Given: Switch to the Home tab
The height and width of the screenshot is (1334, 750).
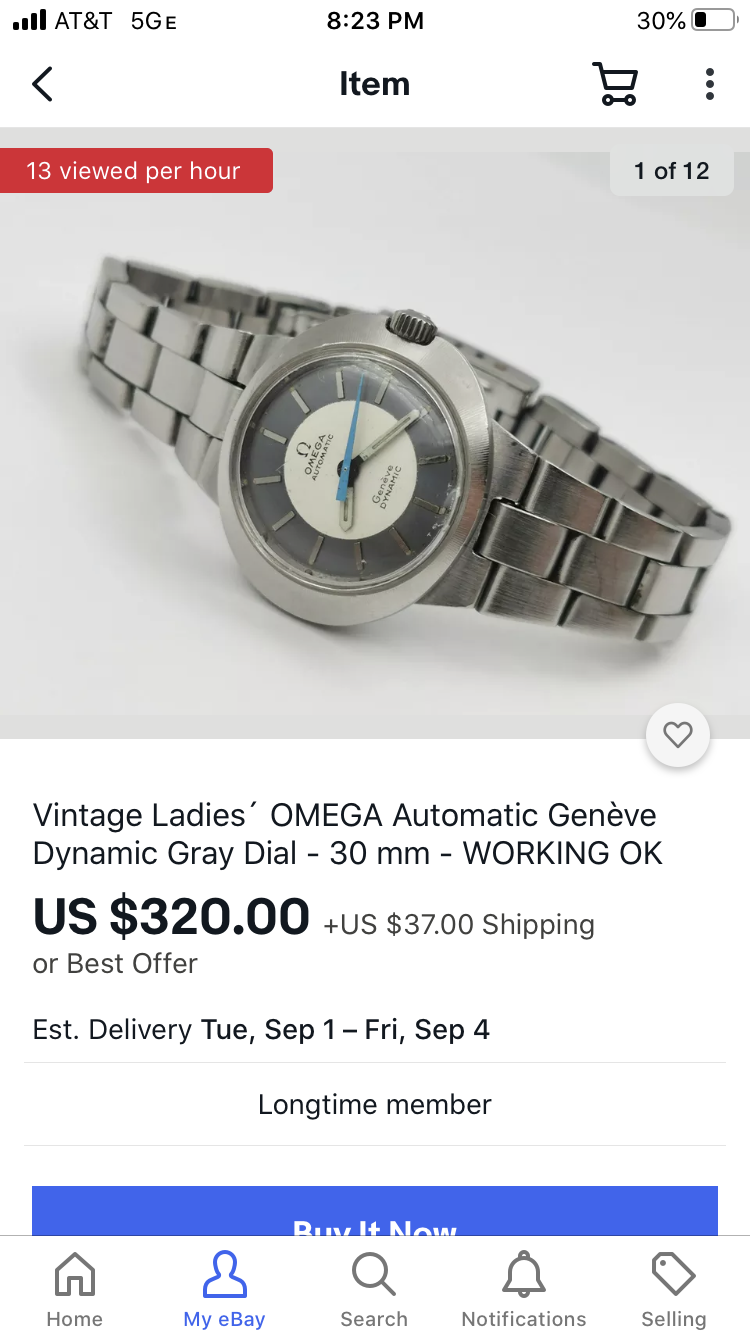Looking at the screenshot, I should [75, 1290].
